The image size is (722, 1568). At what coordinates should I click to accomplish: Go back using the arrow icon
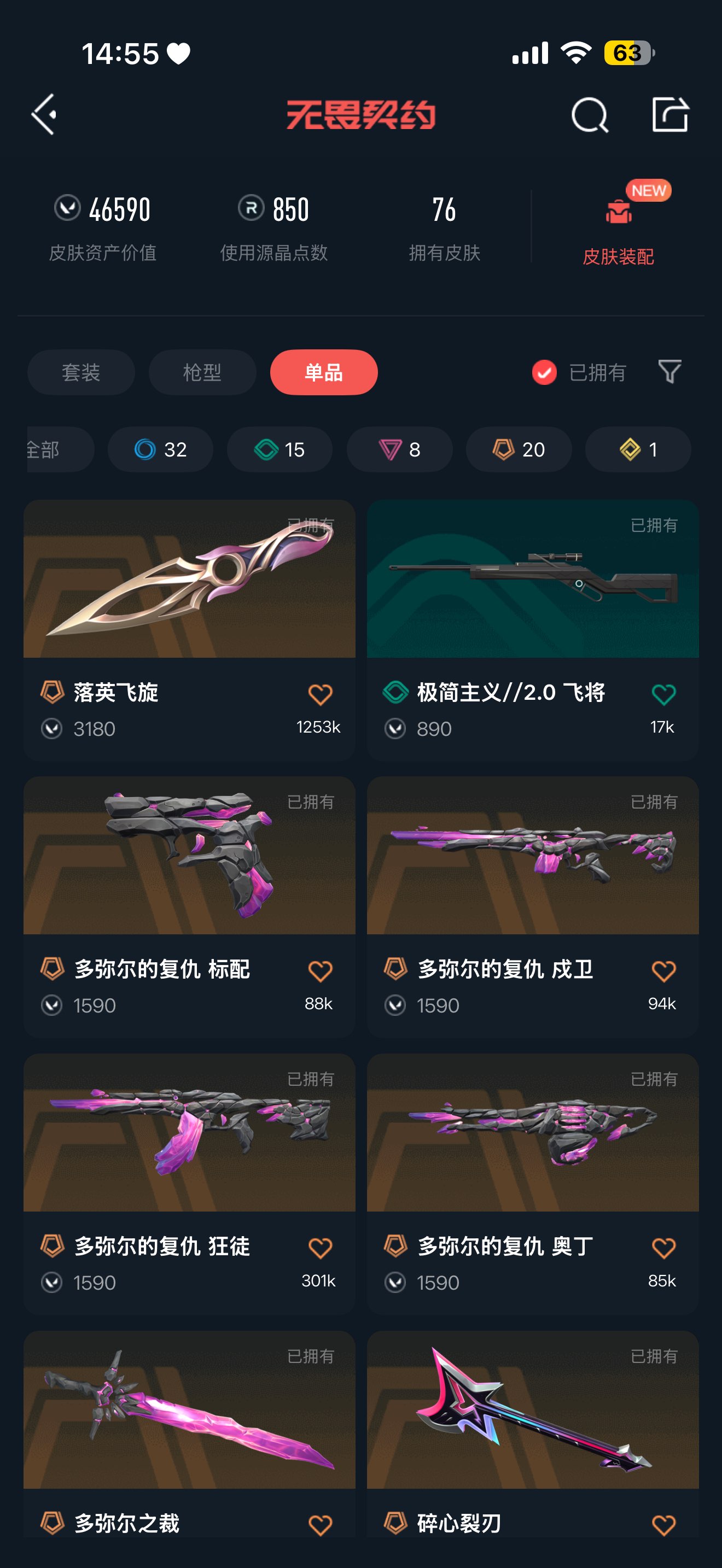pyautogui.click(x=44, y=114)
